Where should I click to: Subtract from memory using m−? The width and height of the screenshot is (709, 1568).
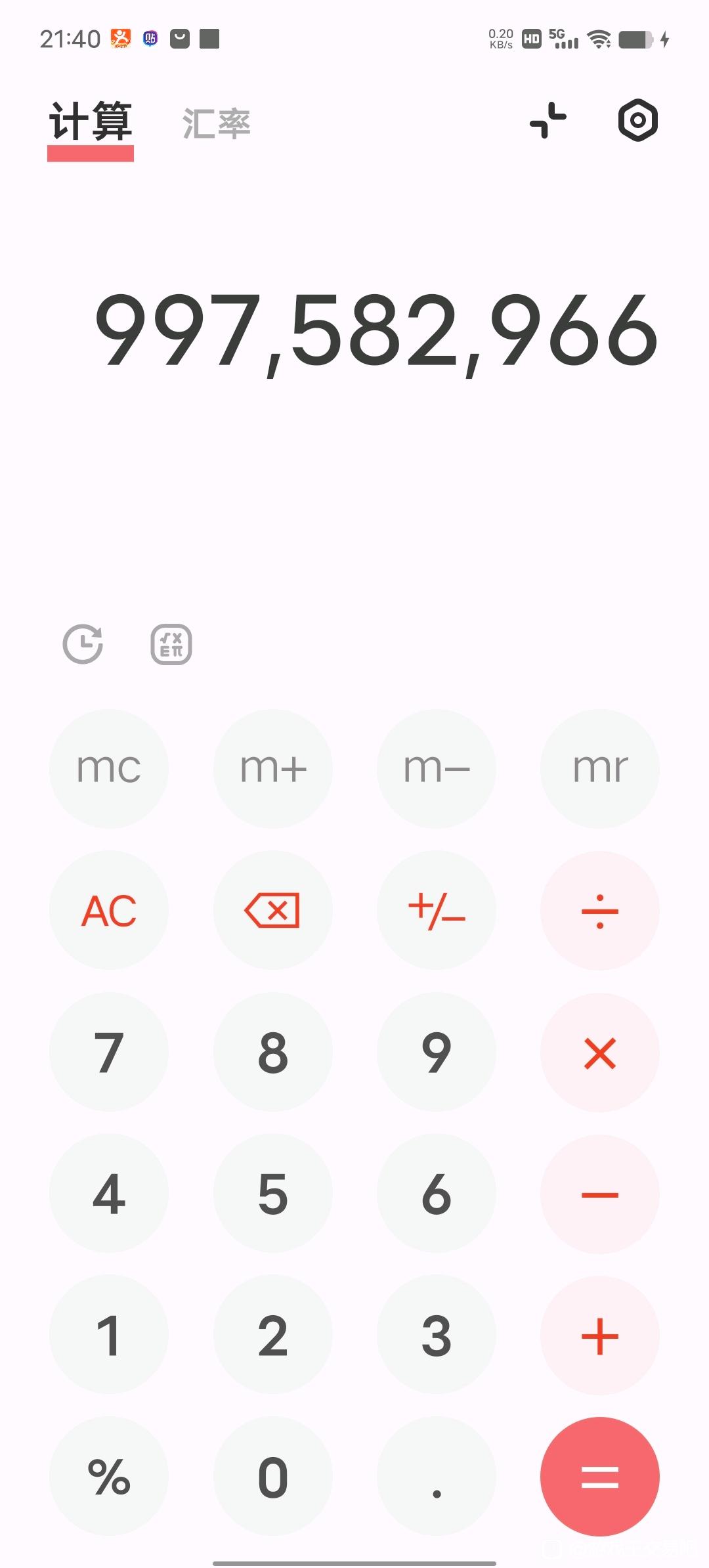tap(437, 768)
